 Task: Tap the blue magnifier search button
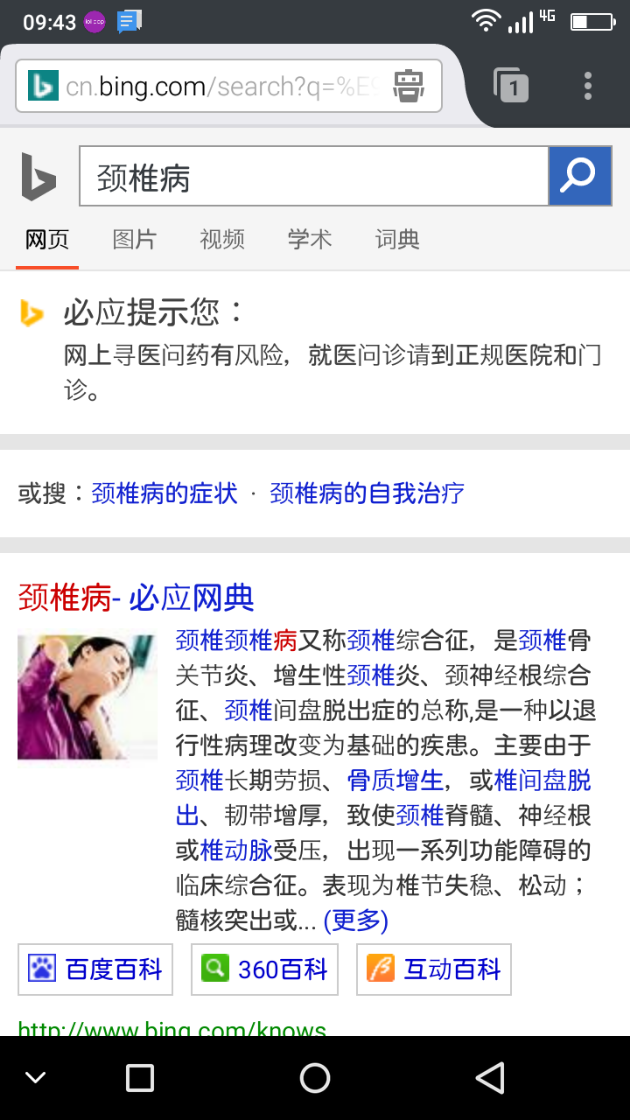(x=579, y=177)
